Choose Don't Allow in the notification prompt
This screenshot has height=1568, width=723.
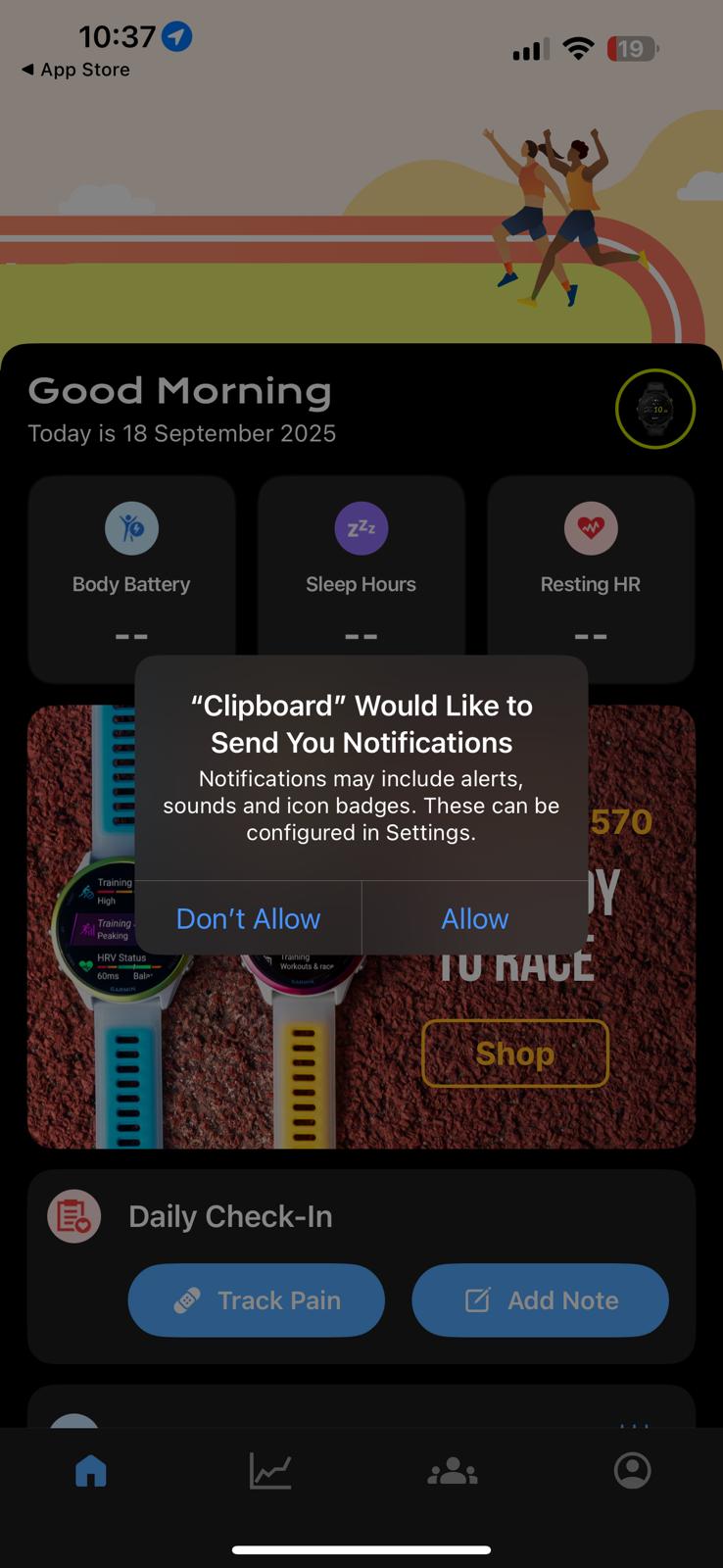click(x=248, y=918)
